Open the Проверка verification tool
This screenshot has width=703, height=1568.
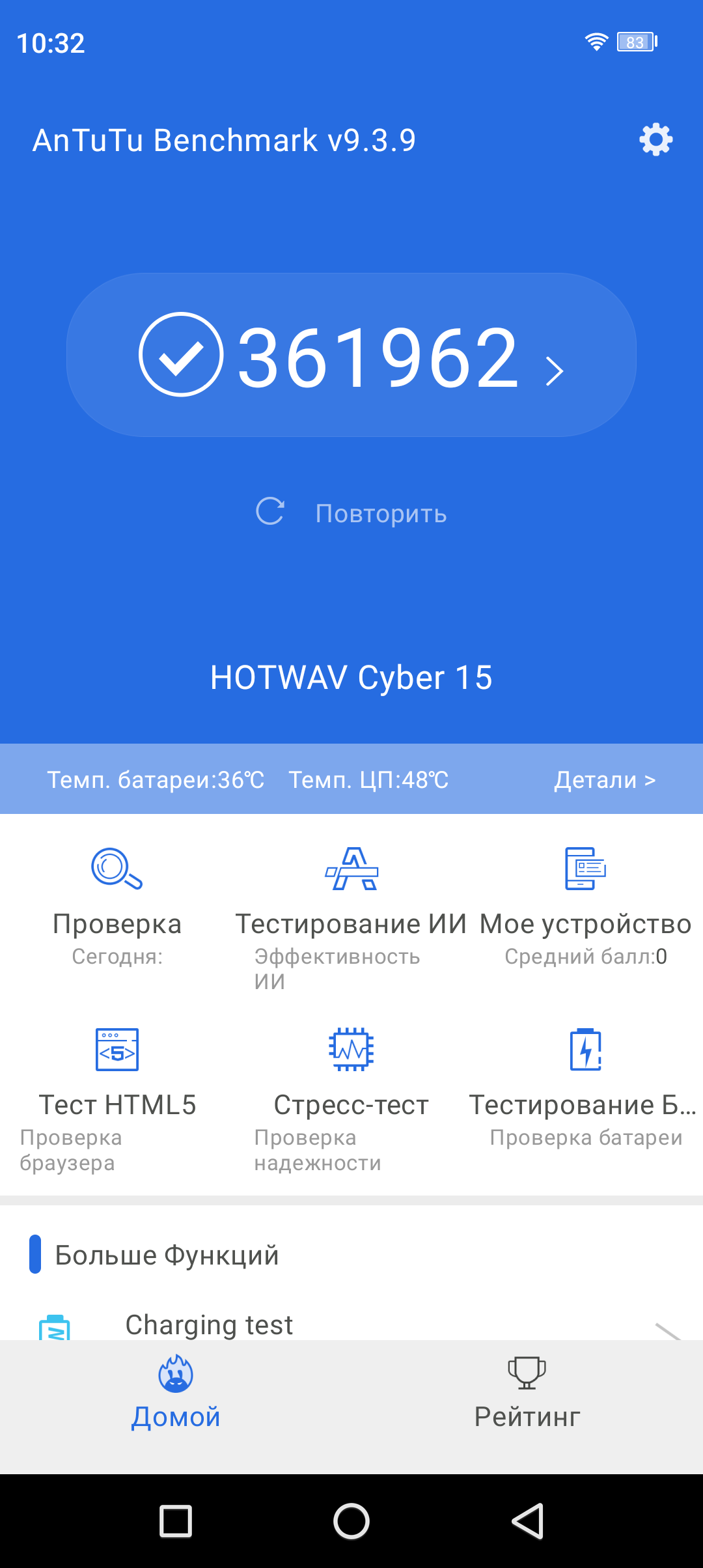coord(117,905)
